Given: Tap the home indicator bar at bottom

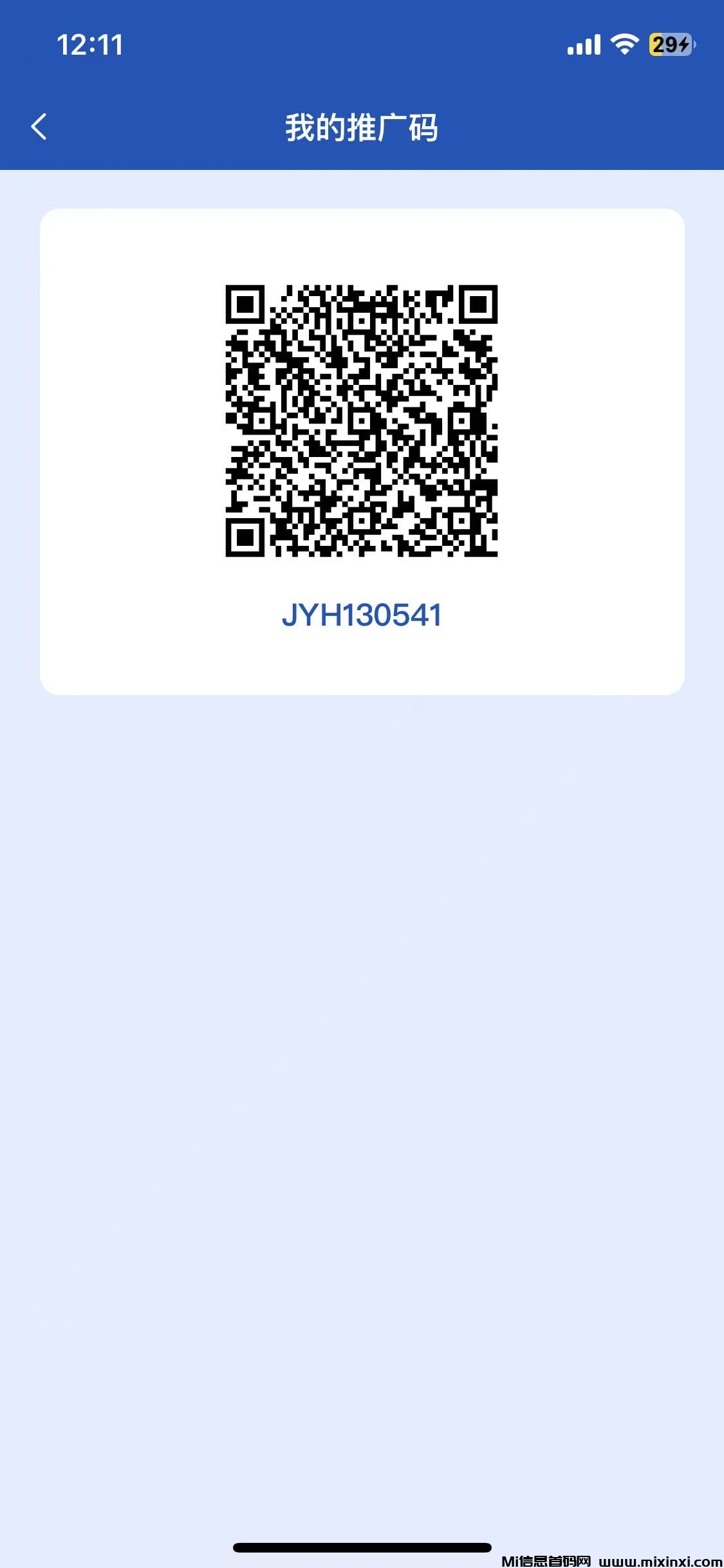Looking at the screenshot, I should click(x=362, y=1546).
